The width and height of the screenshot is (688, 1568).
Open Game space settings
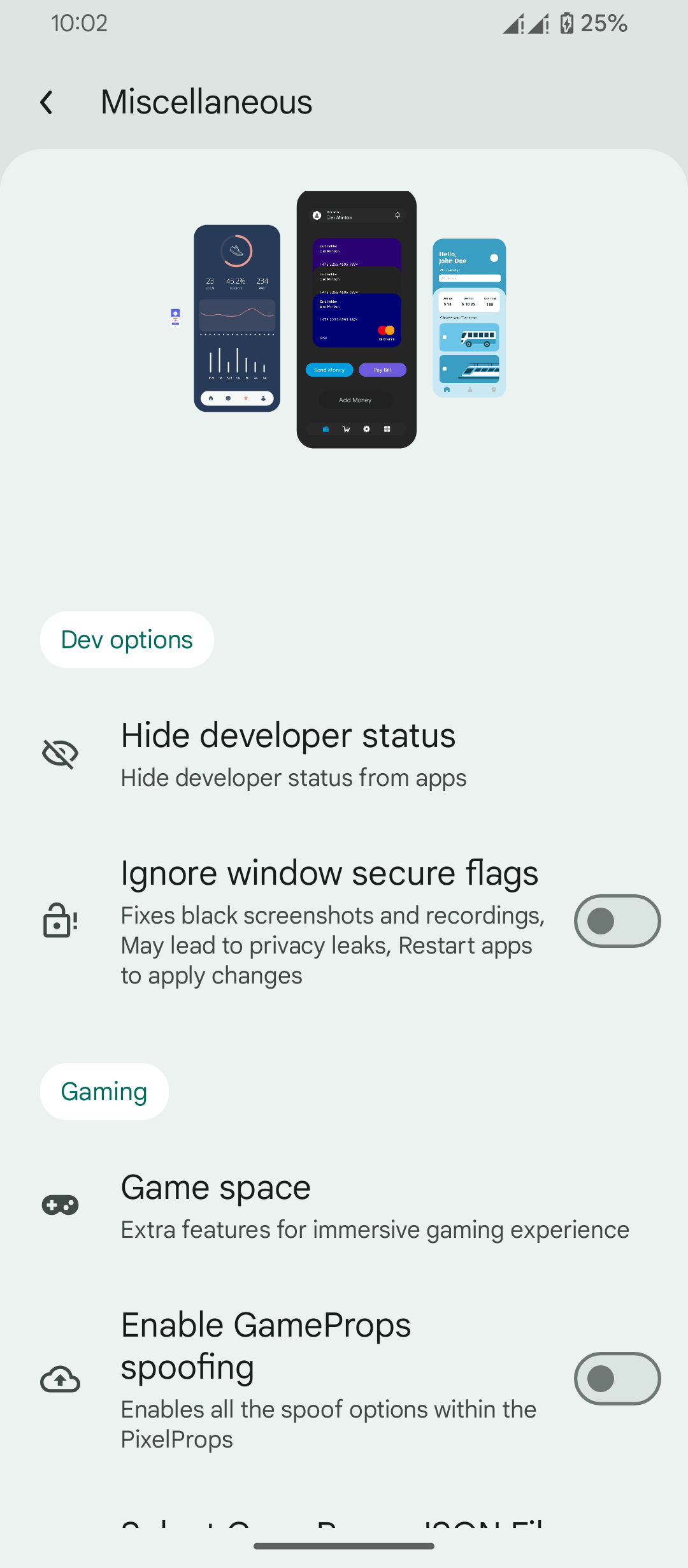pyautogui.click(x=344, y=1206)
